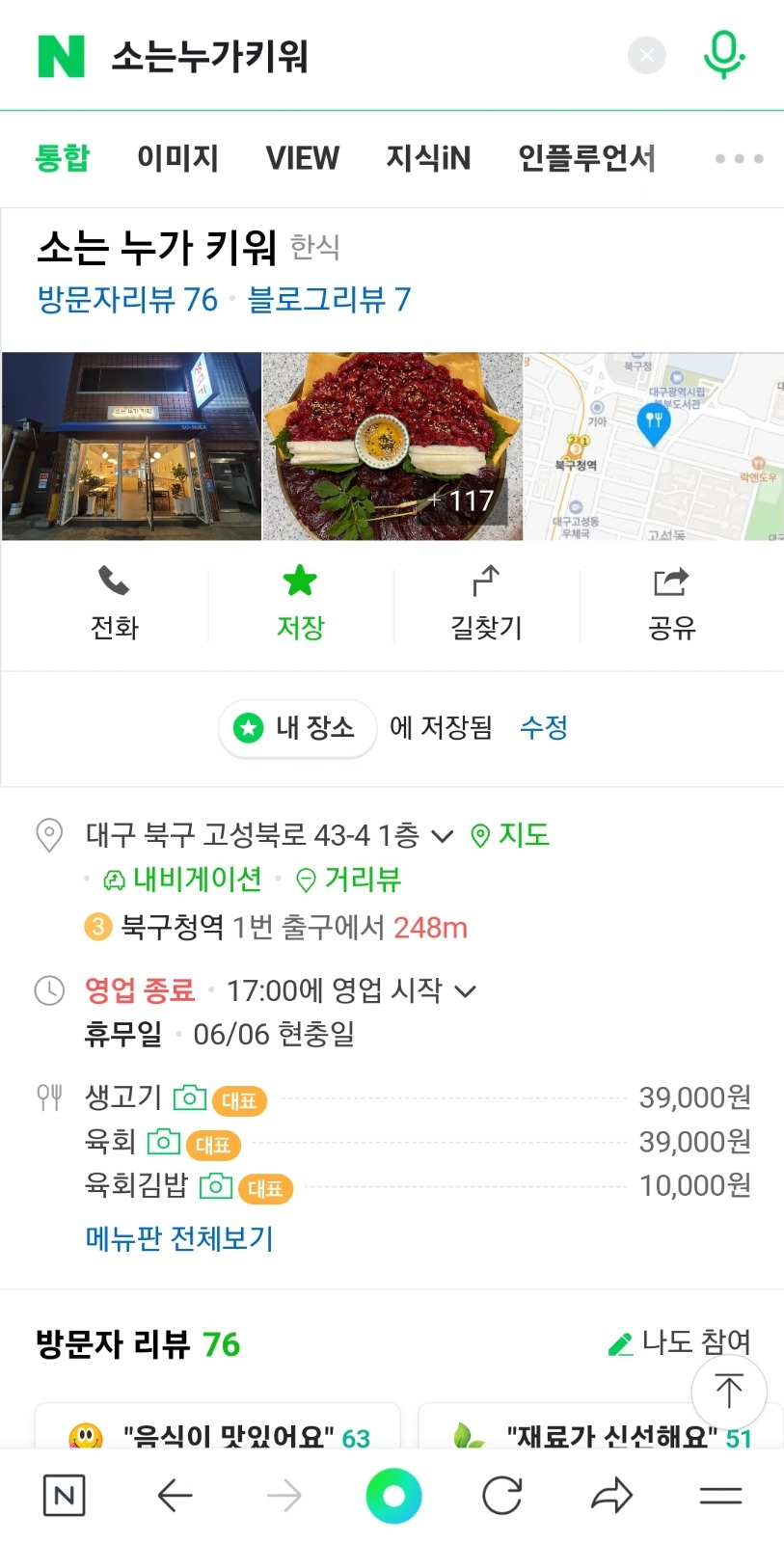This screenshot has height=1543, width=784.
Task: Open 거리뷰 street view
Action: pyautogui.click(x=348, y=880)
